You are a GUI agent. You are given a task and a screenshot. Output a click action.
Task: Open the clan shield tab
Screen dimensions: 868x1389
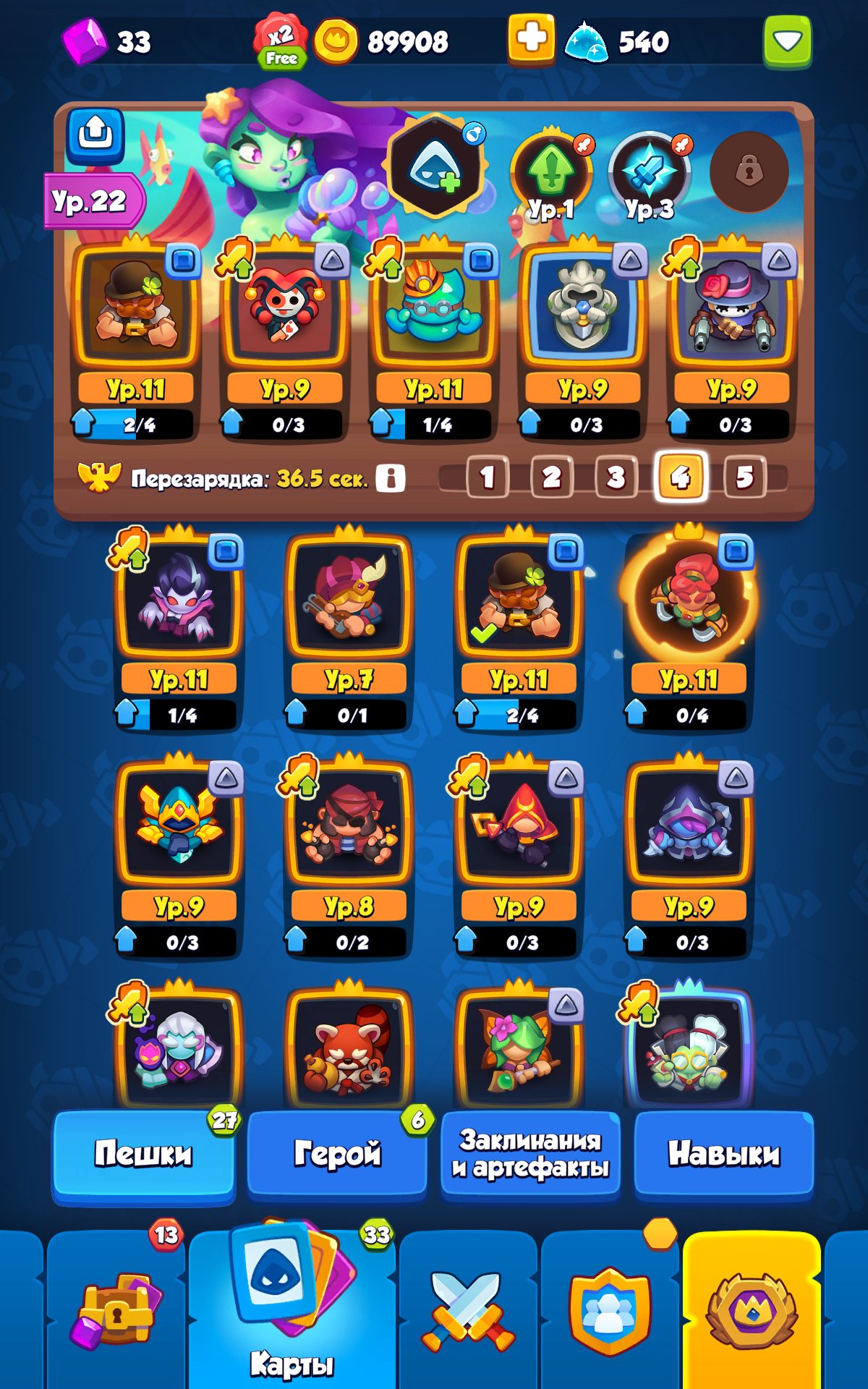pyautogui.click(x=610, y=1311)
